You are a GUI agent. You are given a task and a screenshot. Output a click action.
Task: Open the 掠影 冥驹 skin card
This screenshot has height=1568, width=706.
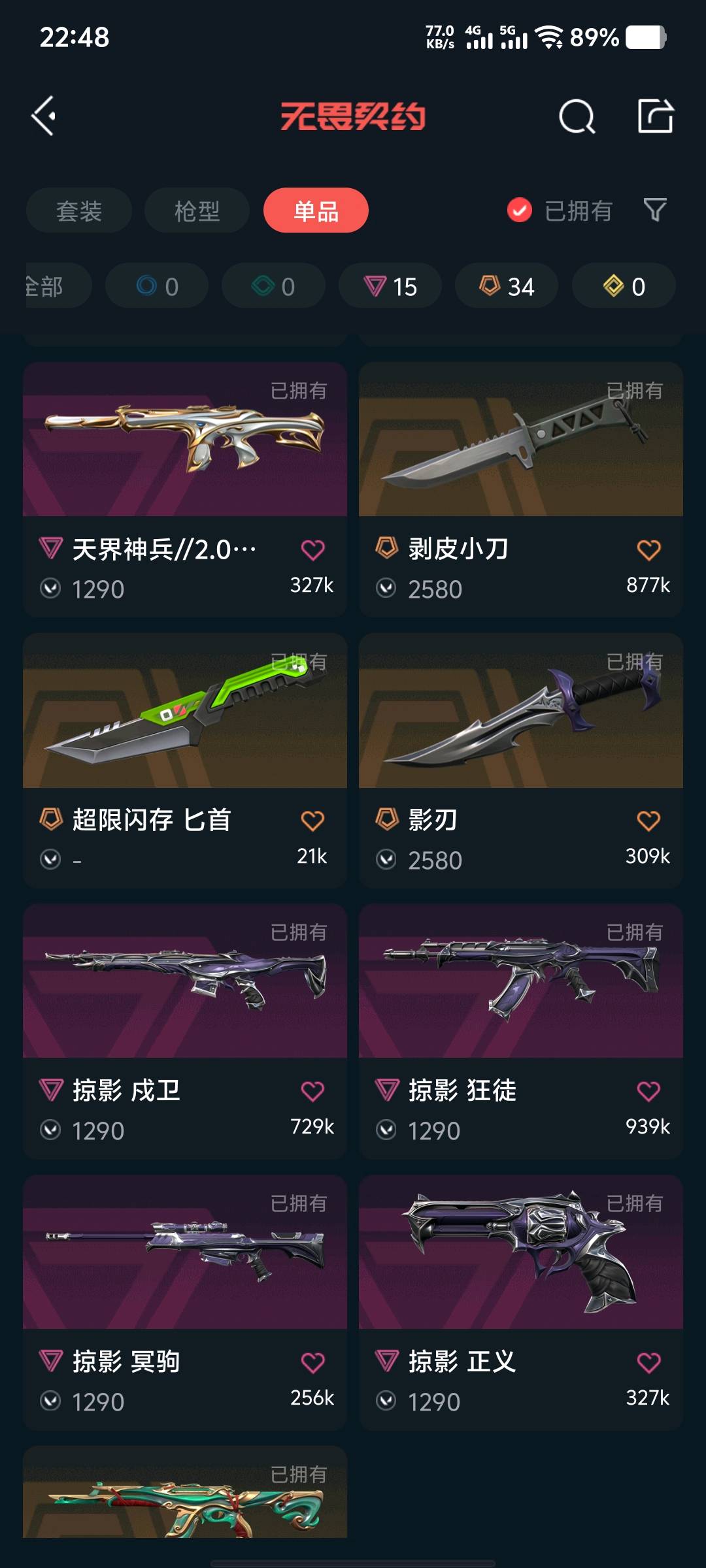185,1302
